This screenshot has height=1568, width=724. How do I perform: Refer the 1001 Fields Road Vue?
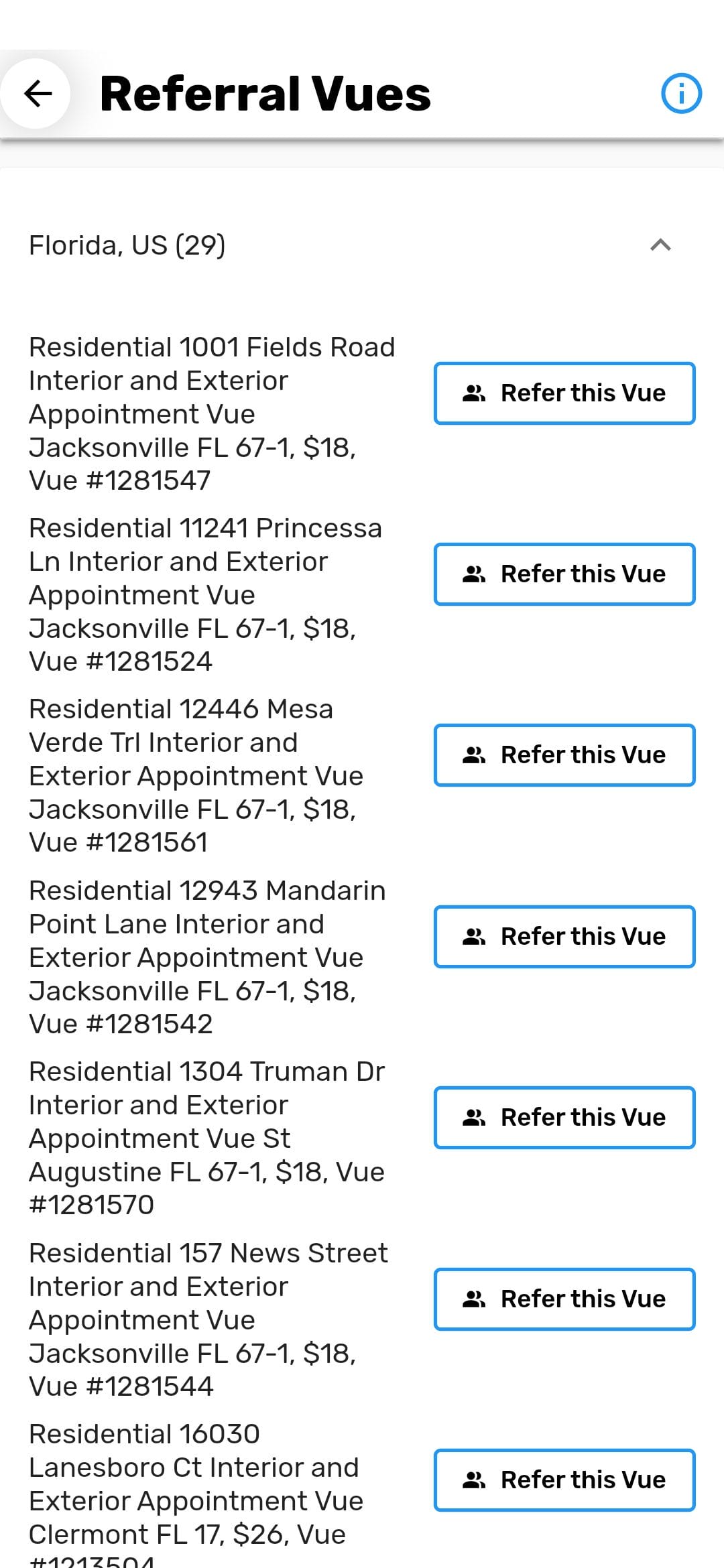click(x=564, y=393)
